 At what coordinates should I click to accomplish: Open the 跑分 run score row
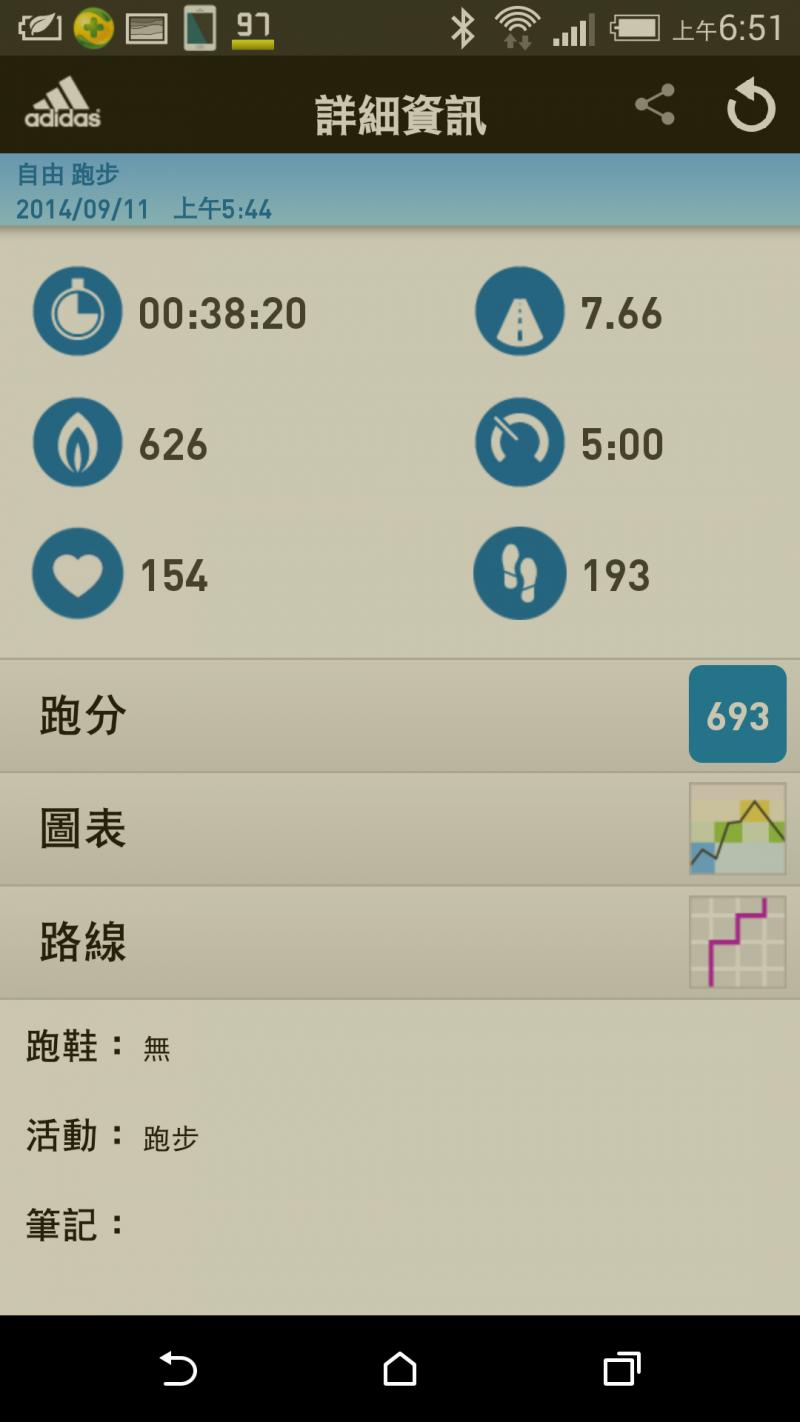click(x=400, y=716)
